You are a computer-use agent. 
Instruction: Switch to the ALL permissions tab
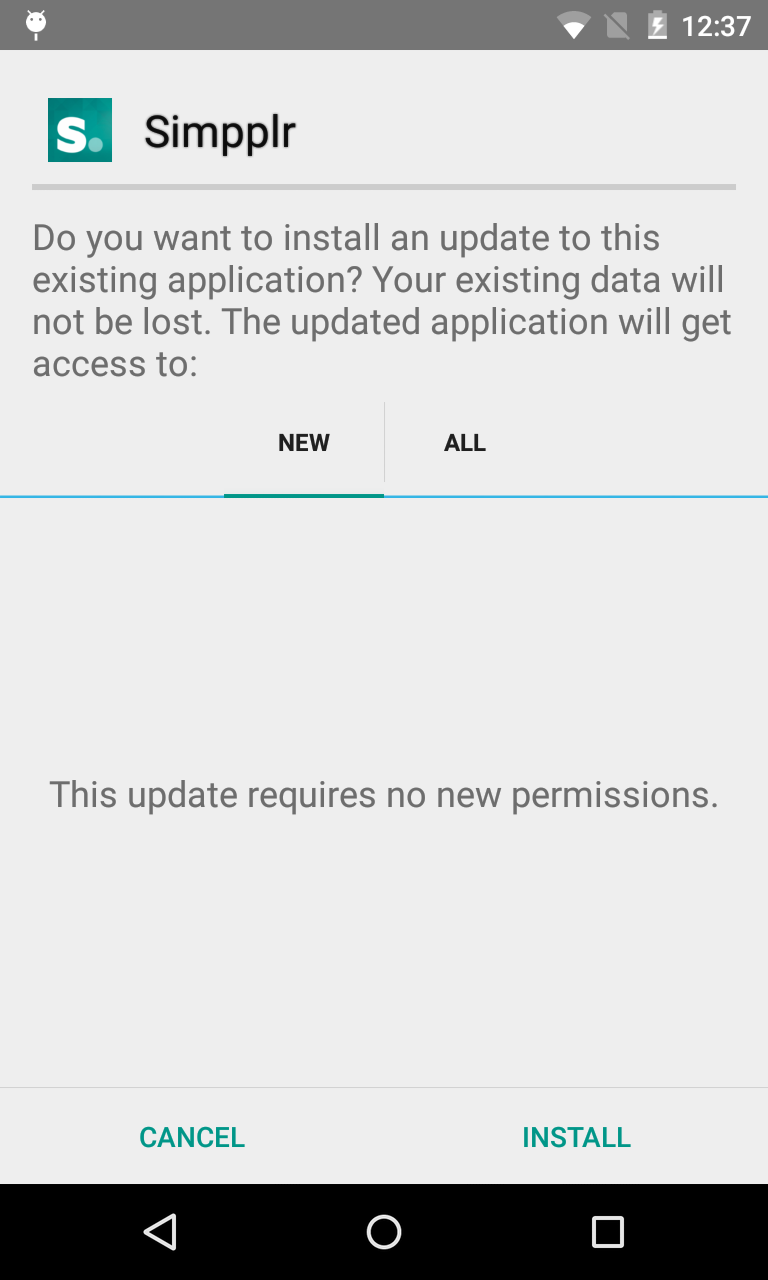(465, 443)
